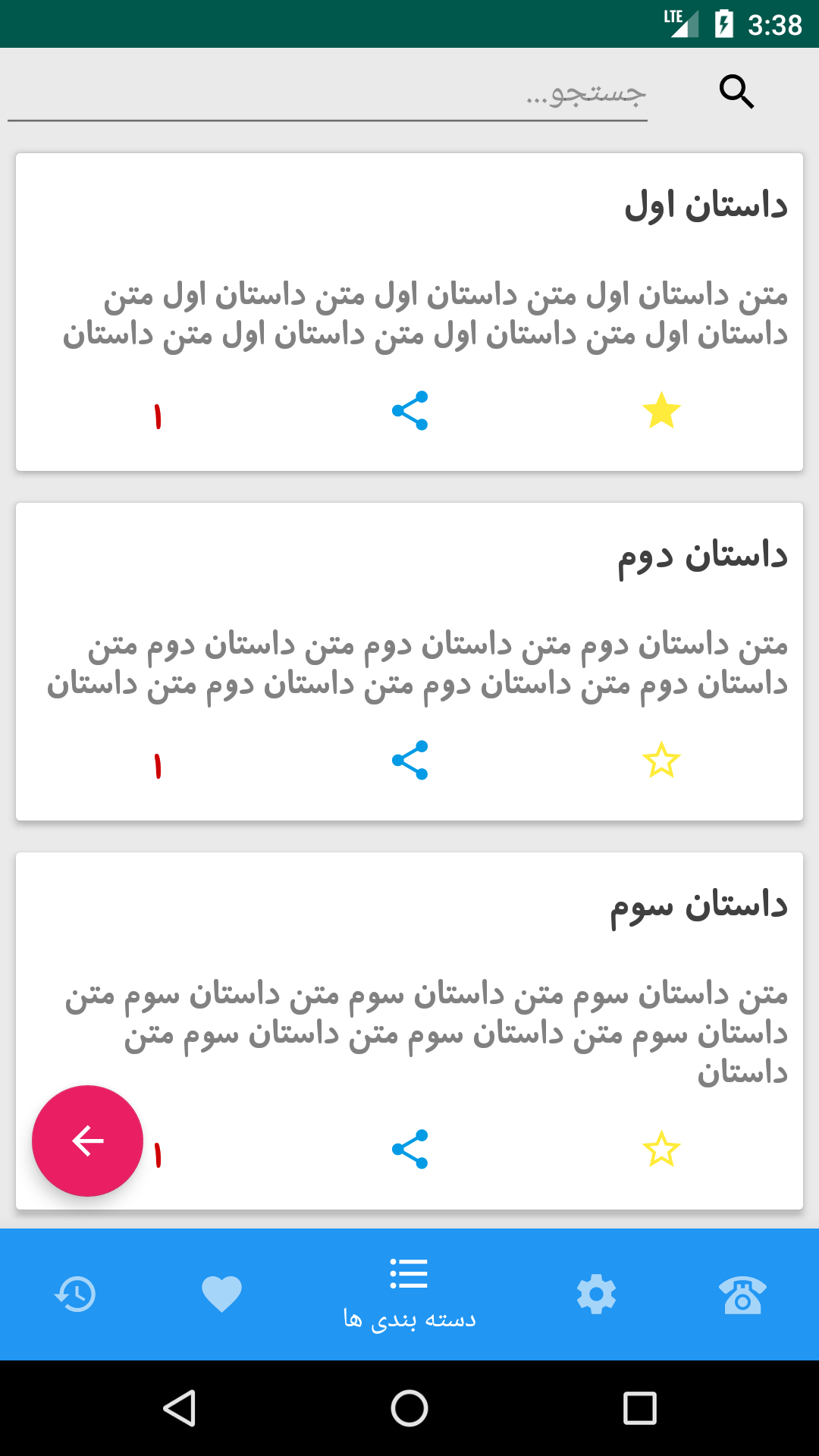Viewport: 819px width, 1456px height.
Task: Unfavorite داستان اول using the filled star
Action: (661, 410)
